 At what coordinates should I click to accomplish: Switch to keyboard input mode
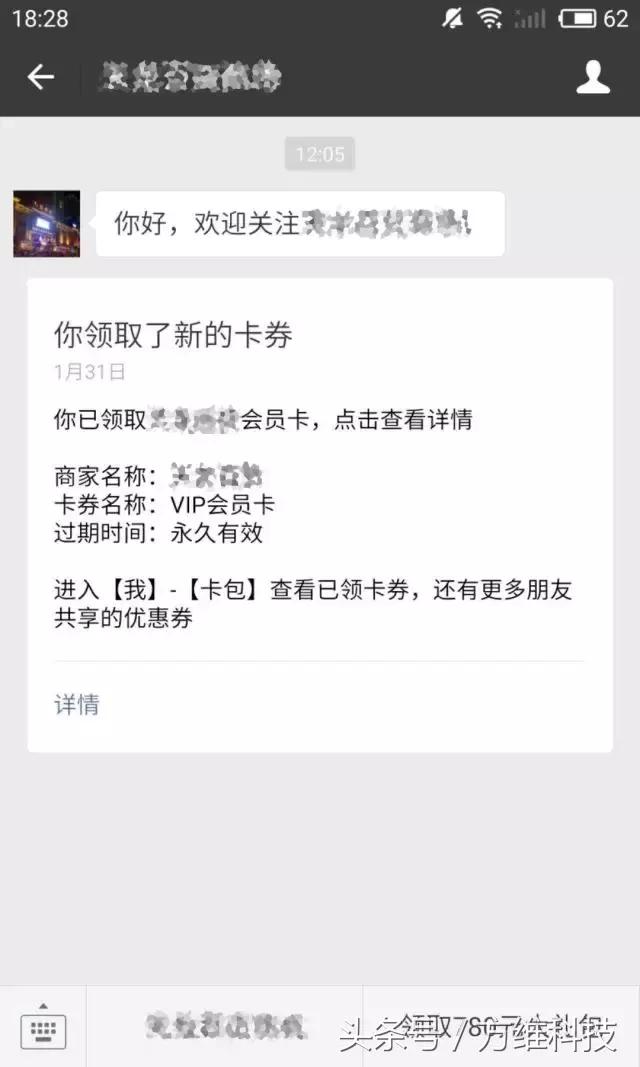(43, 1027)
